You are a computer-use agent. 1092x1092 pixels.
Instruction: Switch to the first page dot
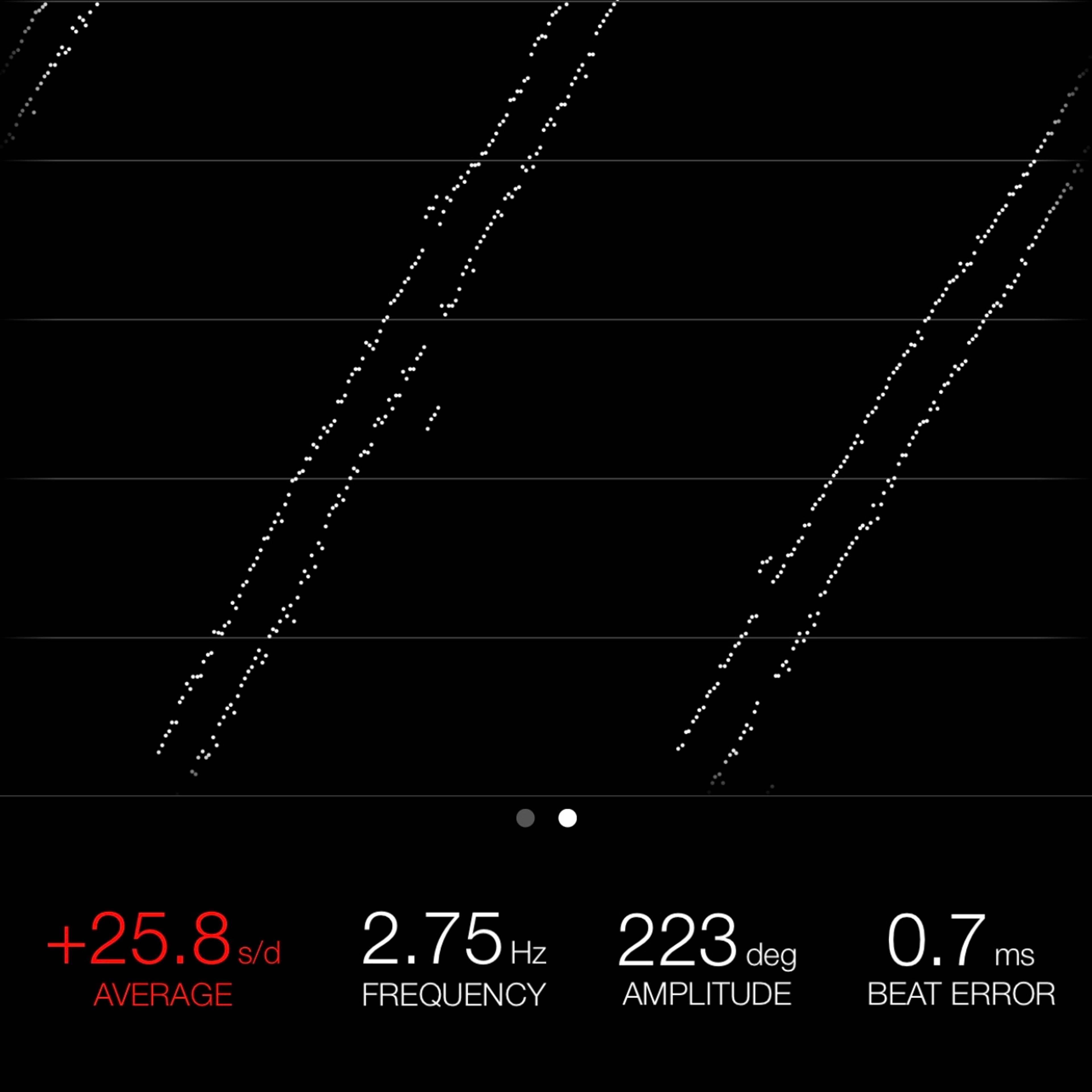pyautogui.click(x=525, y=818)
